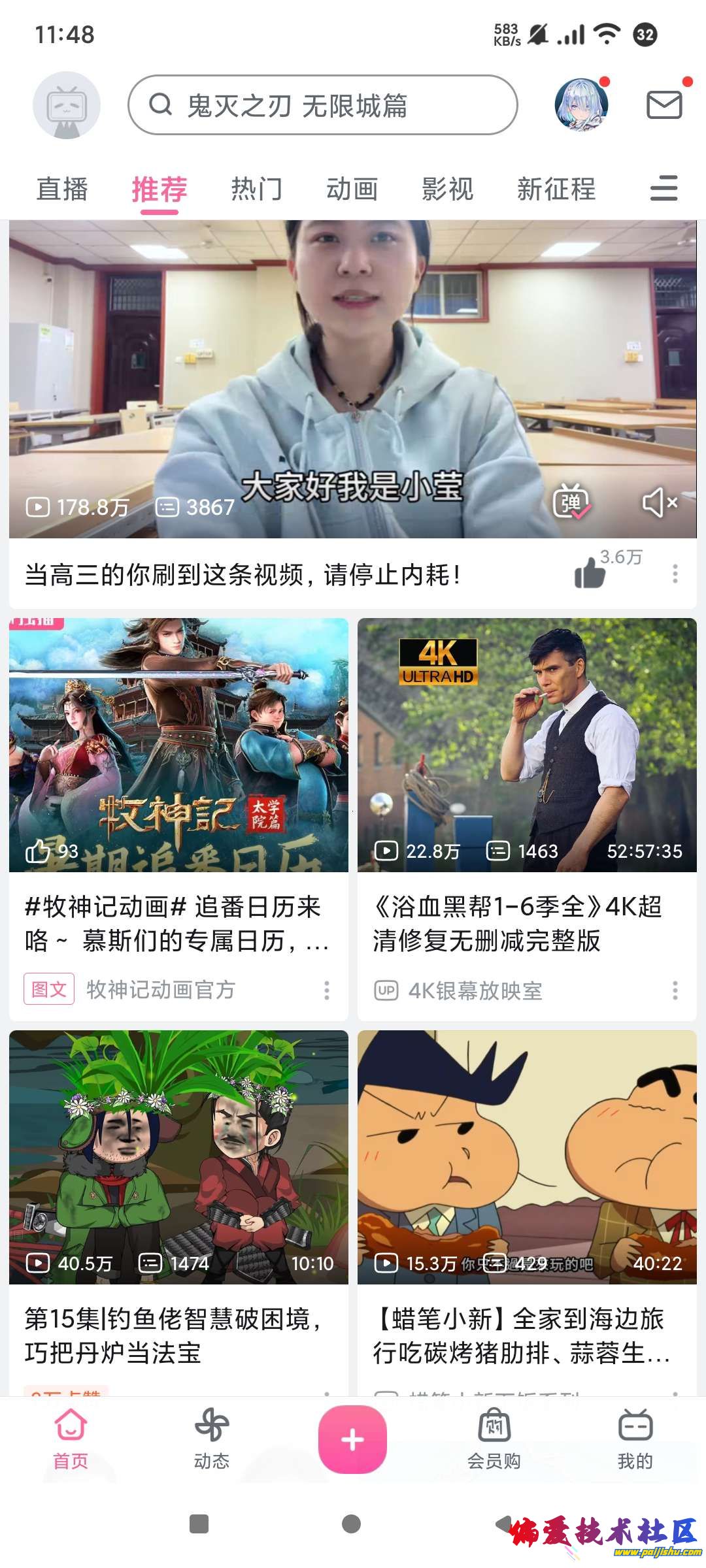The image size is (706, 1568).
Task: Open the 会员购 shop tab
Action: pyautogui.click(x=494, y=1440)
